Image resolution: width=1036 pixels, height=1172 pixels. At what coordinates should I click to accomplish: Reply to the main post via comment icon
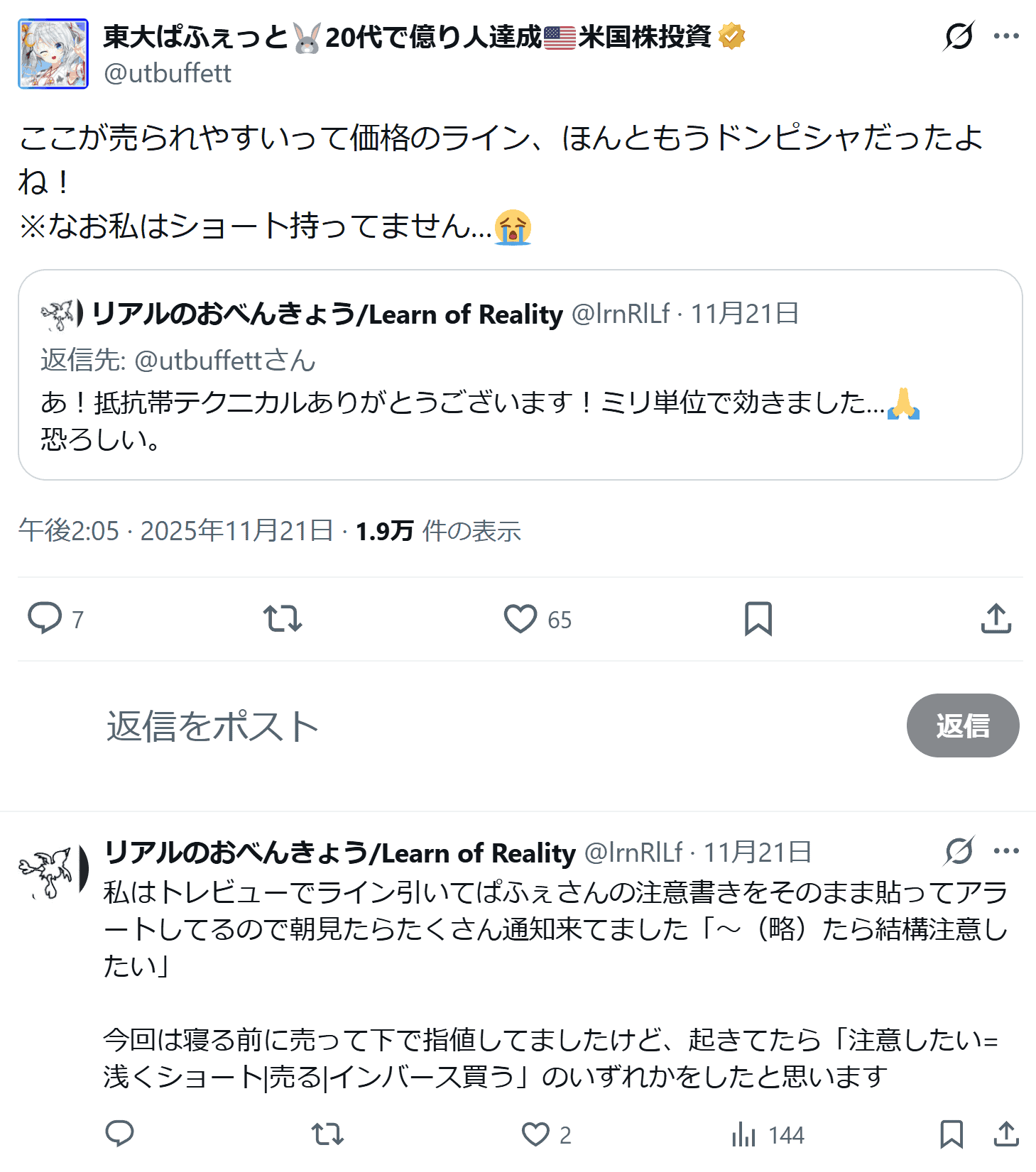[45, 618]
